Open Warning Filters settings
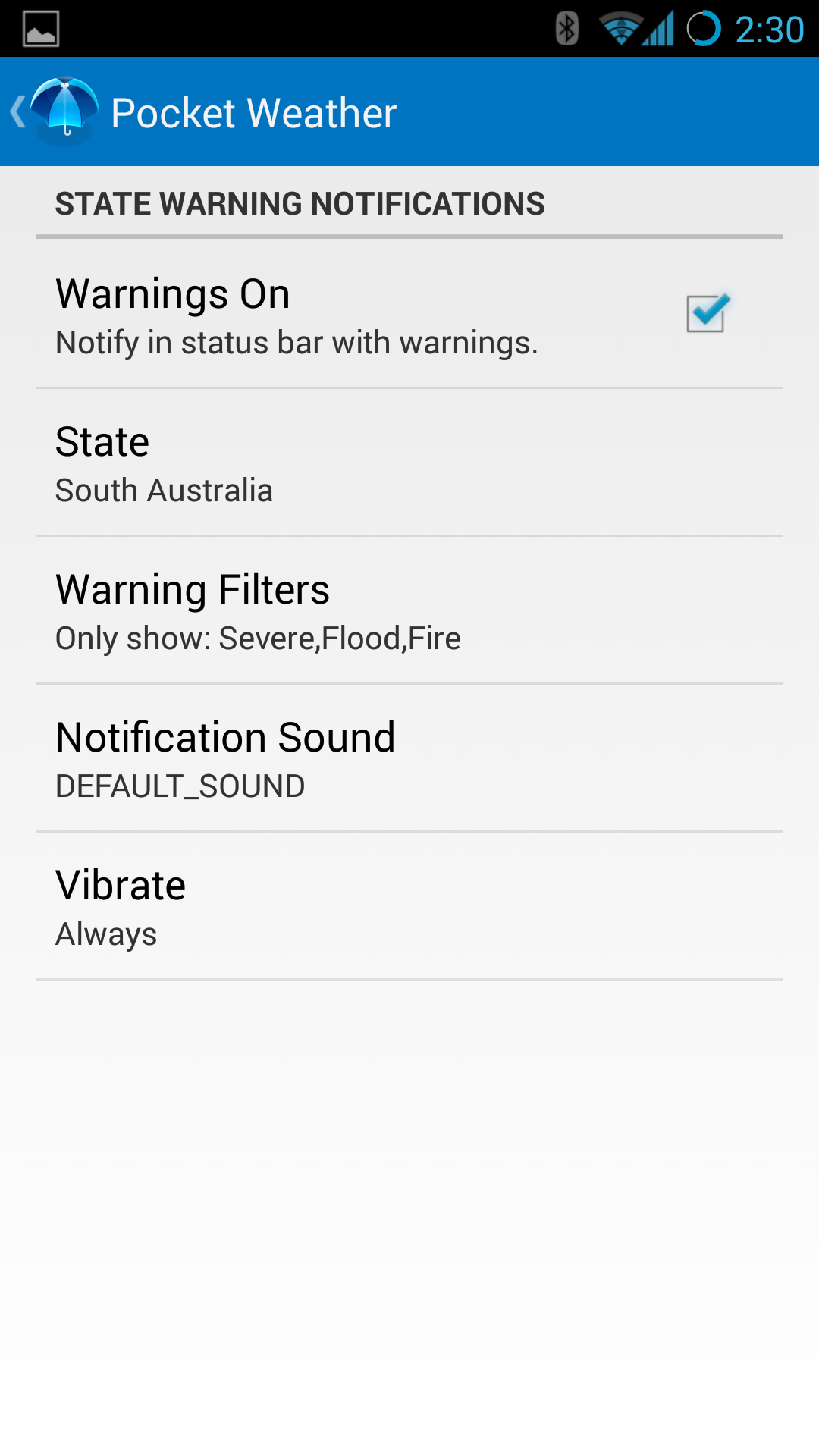The width and height of the screenshot is (819, 1456). point(409,610)
